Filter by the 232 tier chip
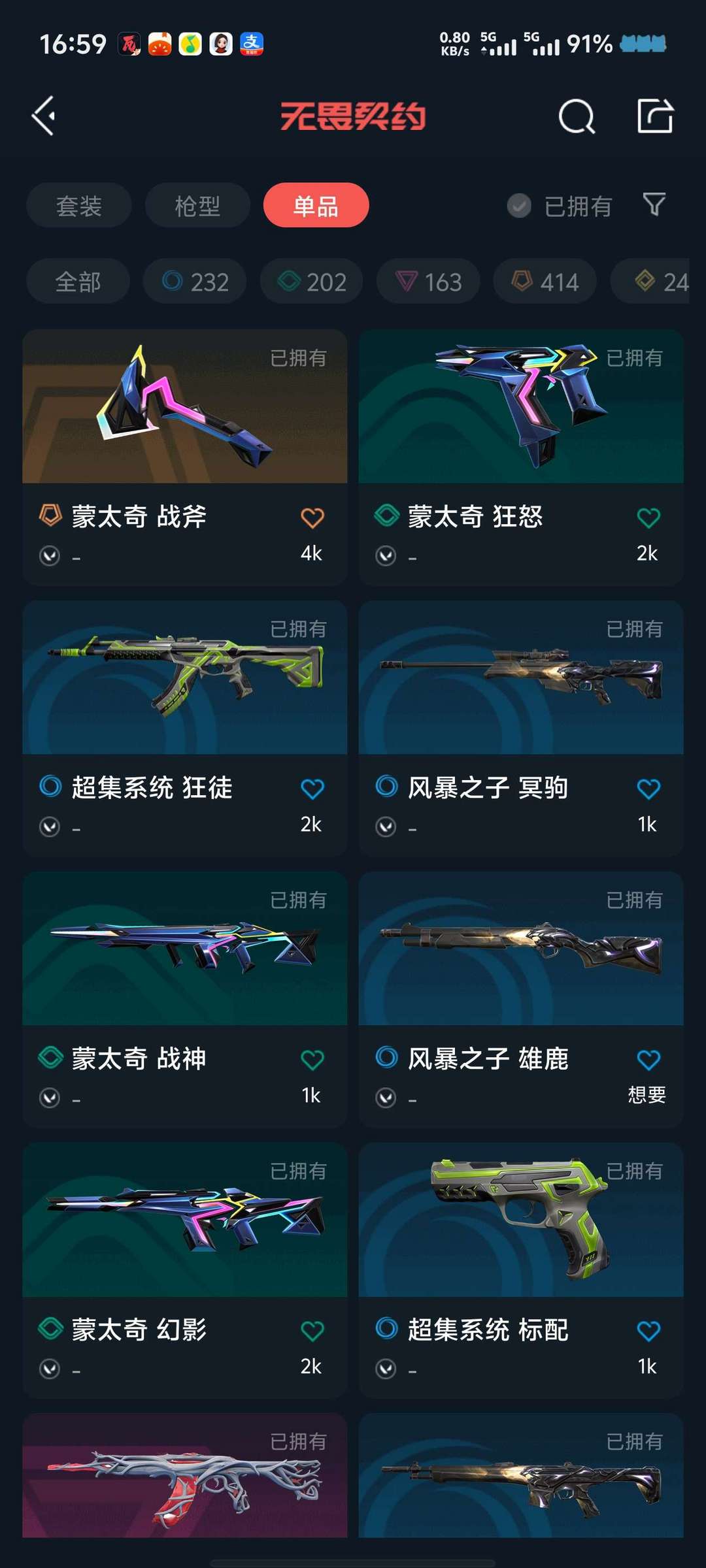The width and height of the screenshot is (706, 1568). (195, 282)
